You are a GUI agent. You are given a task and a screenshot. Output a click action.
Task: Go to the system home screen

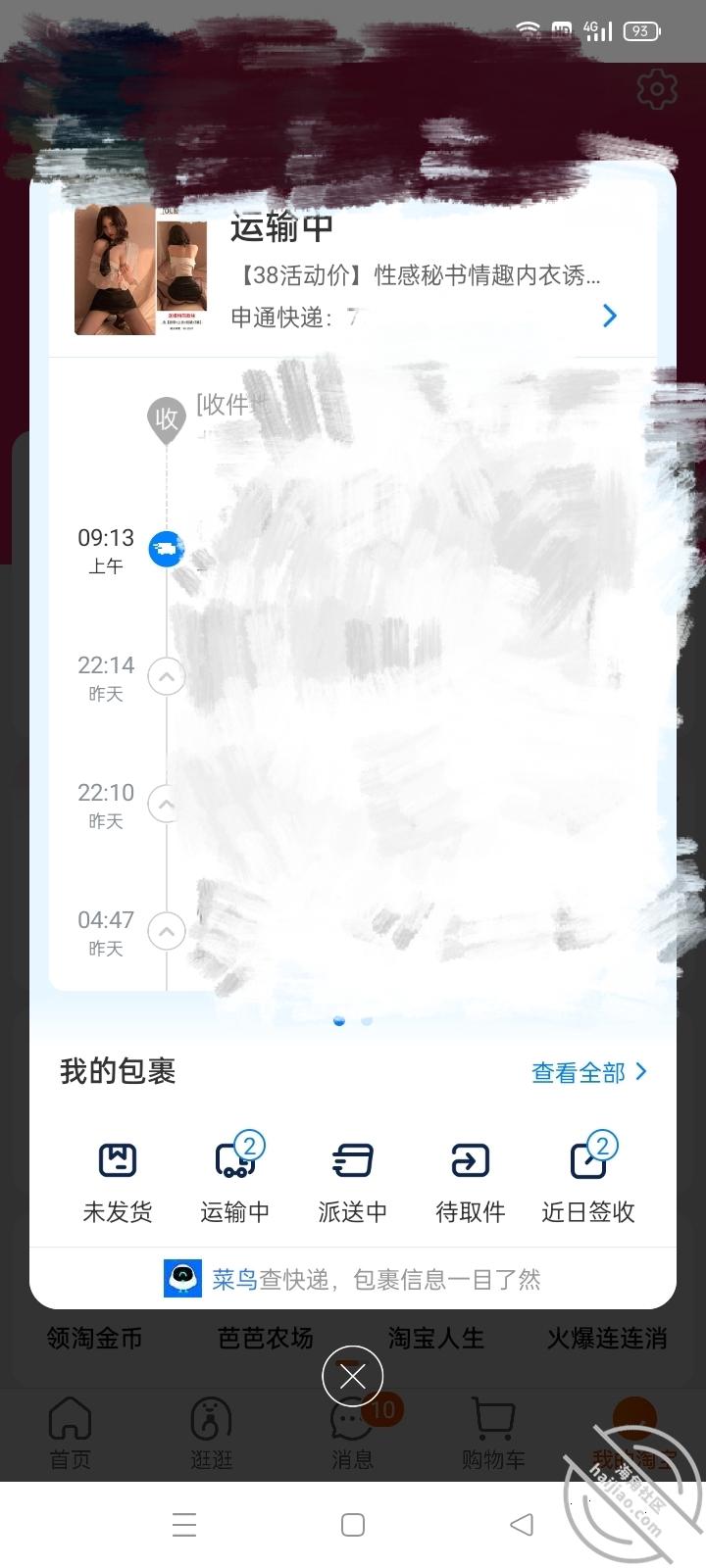pos(353,1524)
